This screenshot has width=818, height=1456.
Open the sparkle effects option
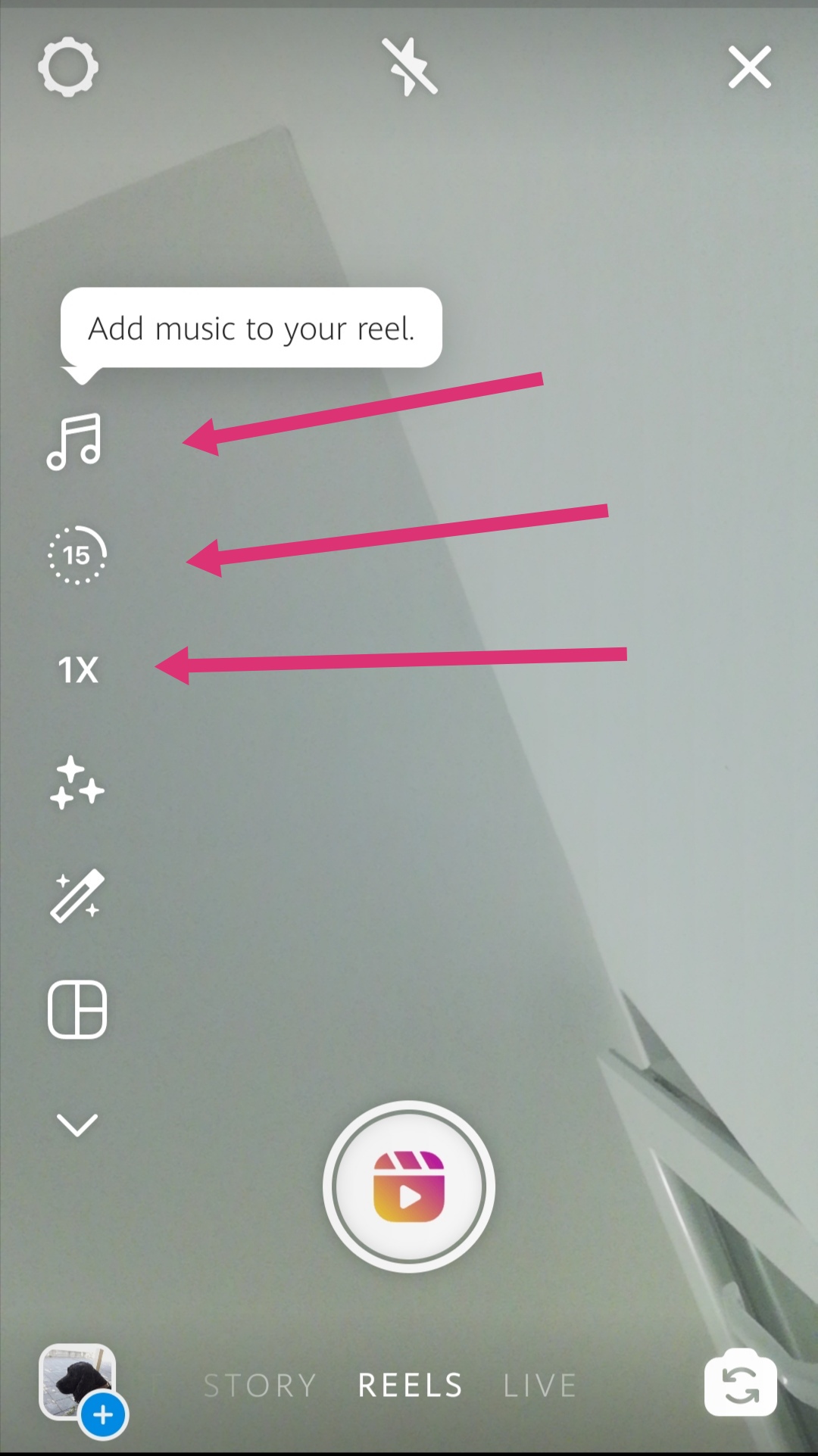pos(76,783)
